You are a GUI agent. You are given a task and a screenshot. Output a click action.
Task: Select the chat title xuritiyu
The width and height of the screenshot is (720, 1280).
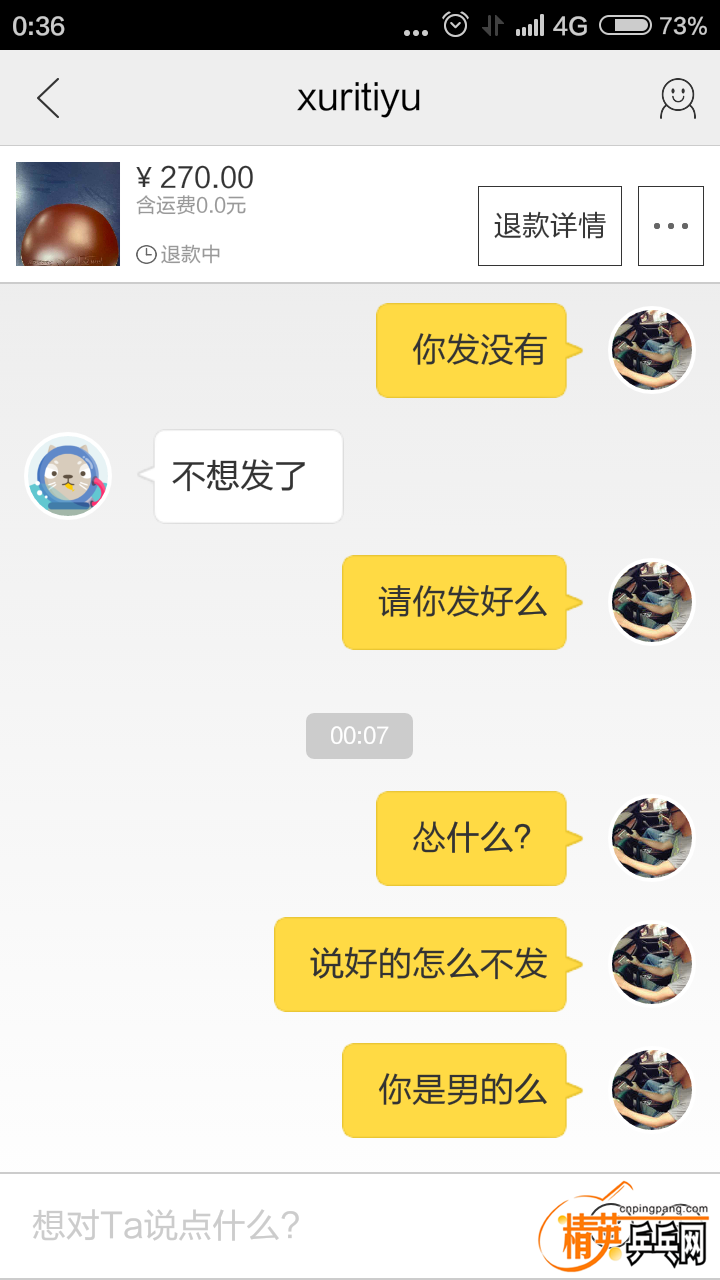[359, 97]
